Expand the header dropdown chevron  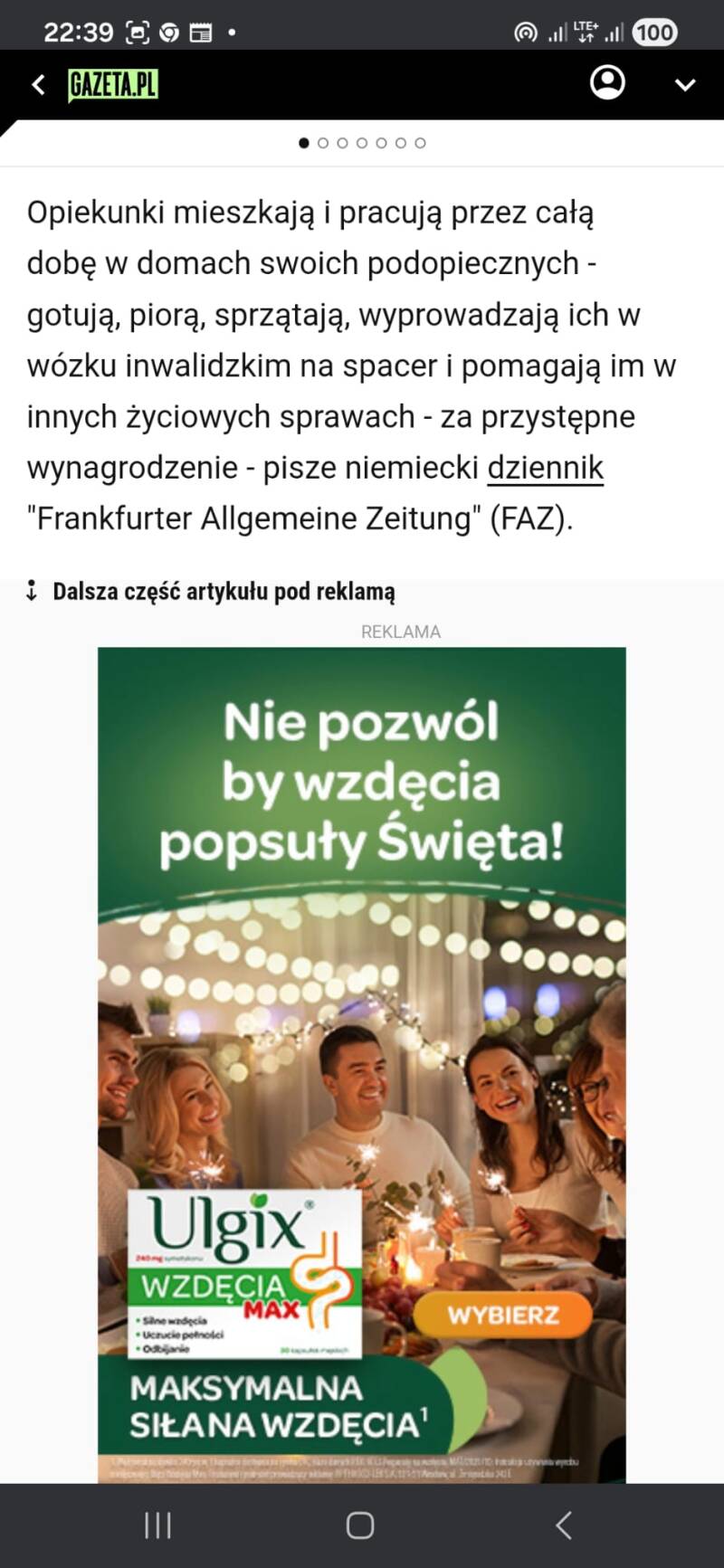[x=685, y=85]
